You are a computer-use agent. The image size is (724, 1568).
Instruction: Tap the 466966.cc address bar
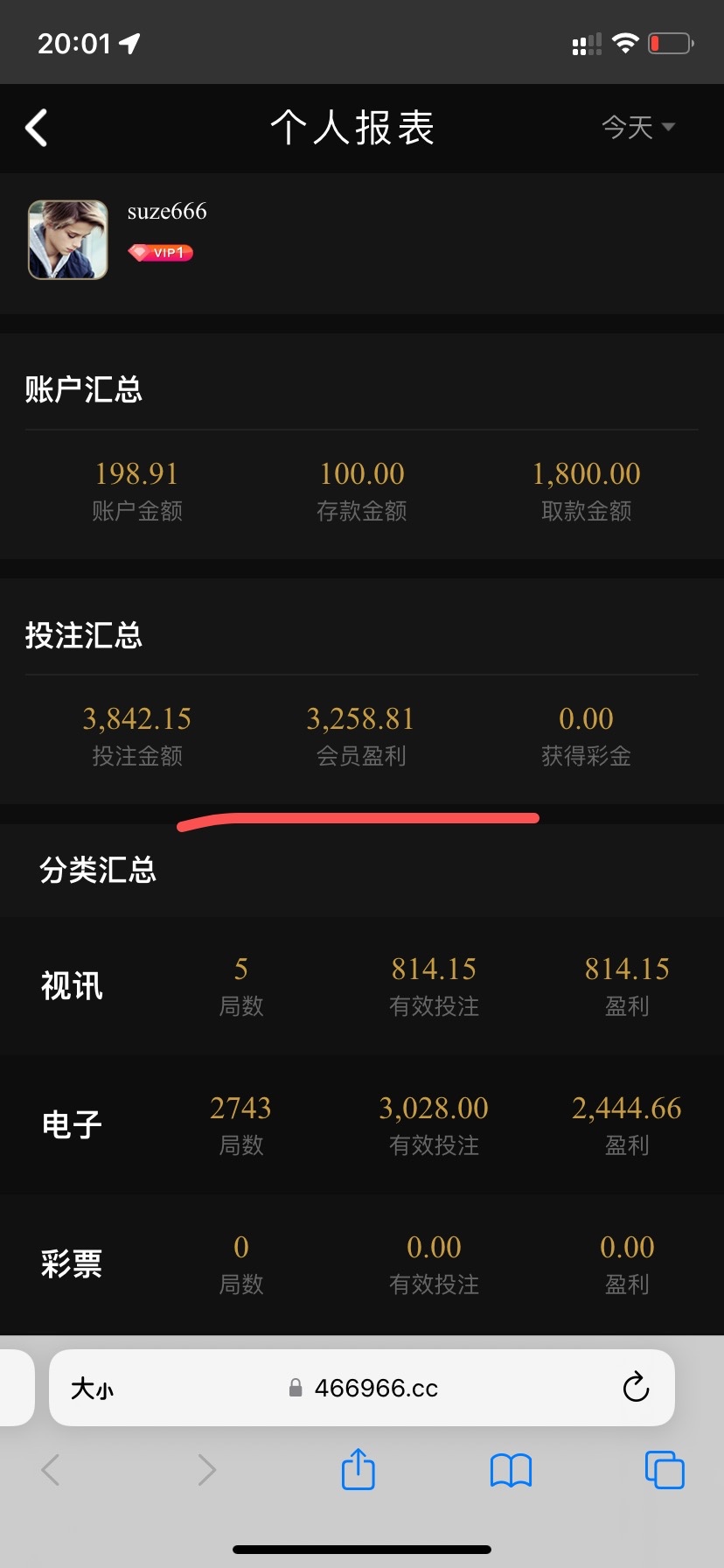pos(376,1388)
